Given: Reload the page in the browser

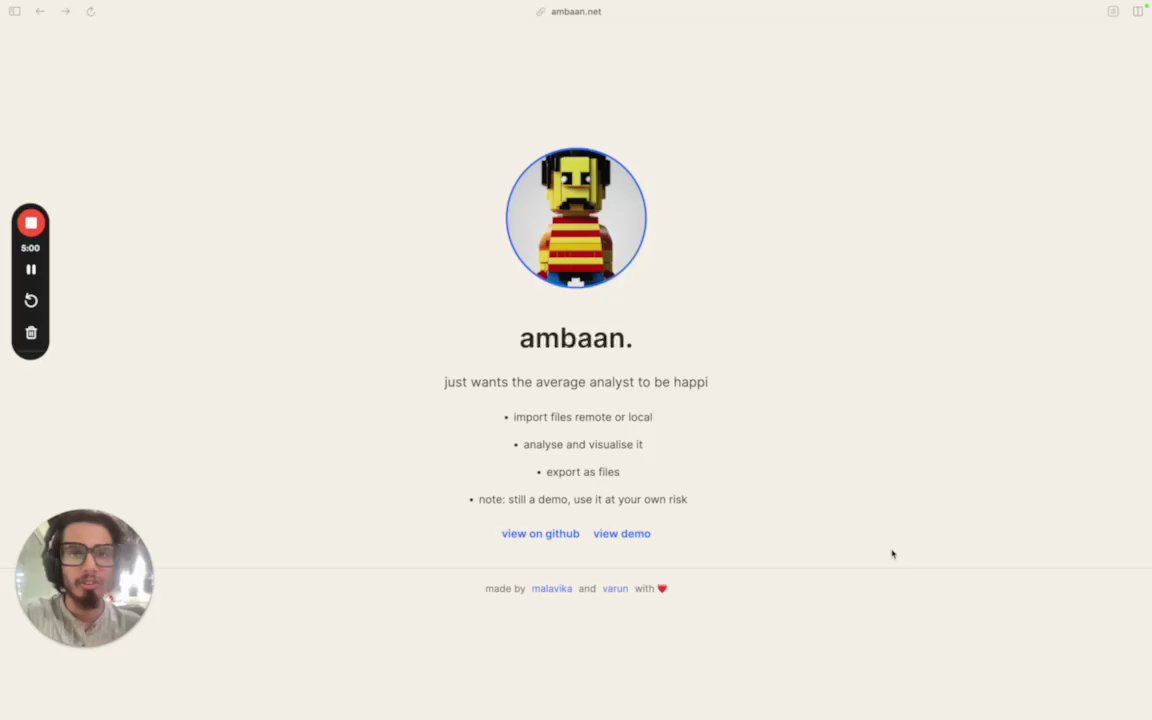Looking at the screenshot, I should pos(90,11).
